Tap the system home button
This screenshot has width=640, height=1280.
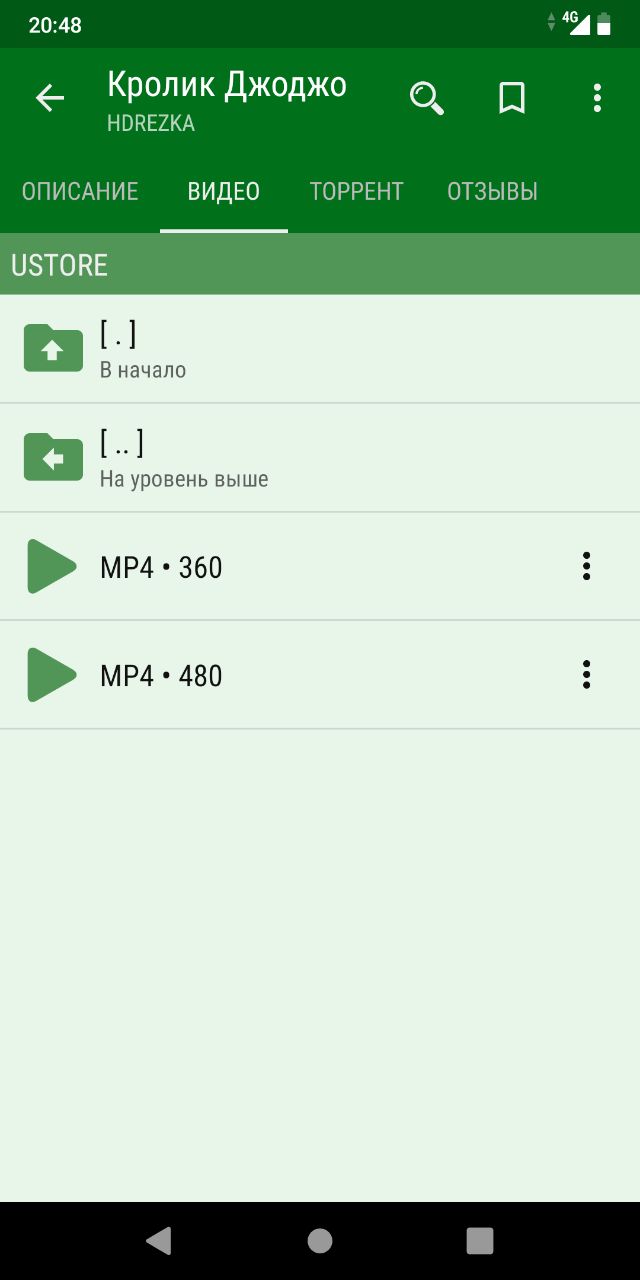click(320, 1241)
